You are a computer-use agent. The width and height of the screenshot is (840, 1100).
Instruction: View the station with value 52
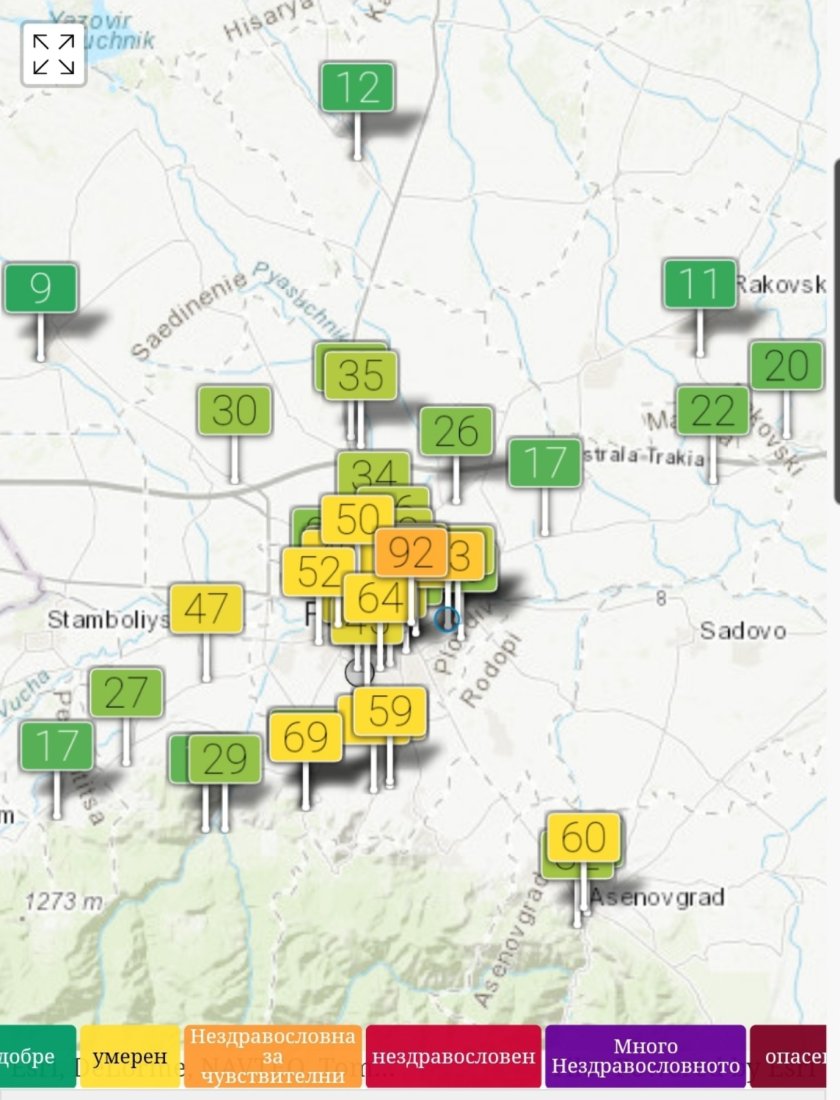(318, 572)
